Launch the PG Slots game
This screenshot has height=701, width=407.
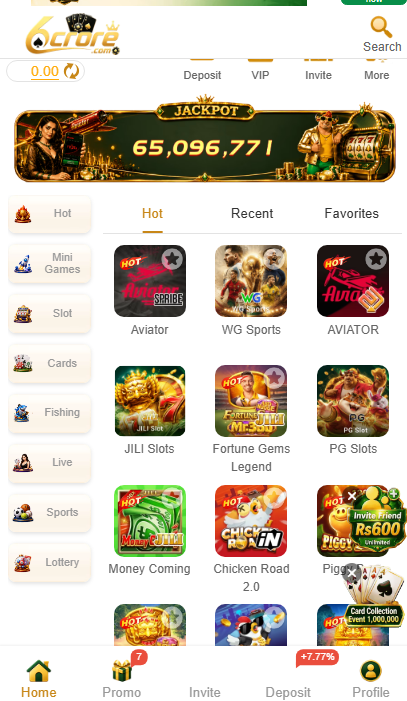[353, 401]
